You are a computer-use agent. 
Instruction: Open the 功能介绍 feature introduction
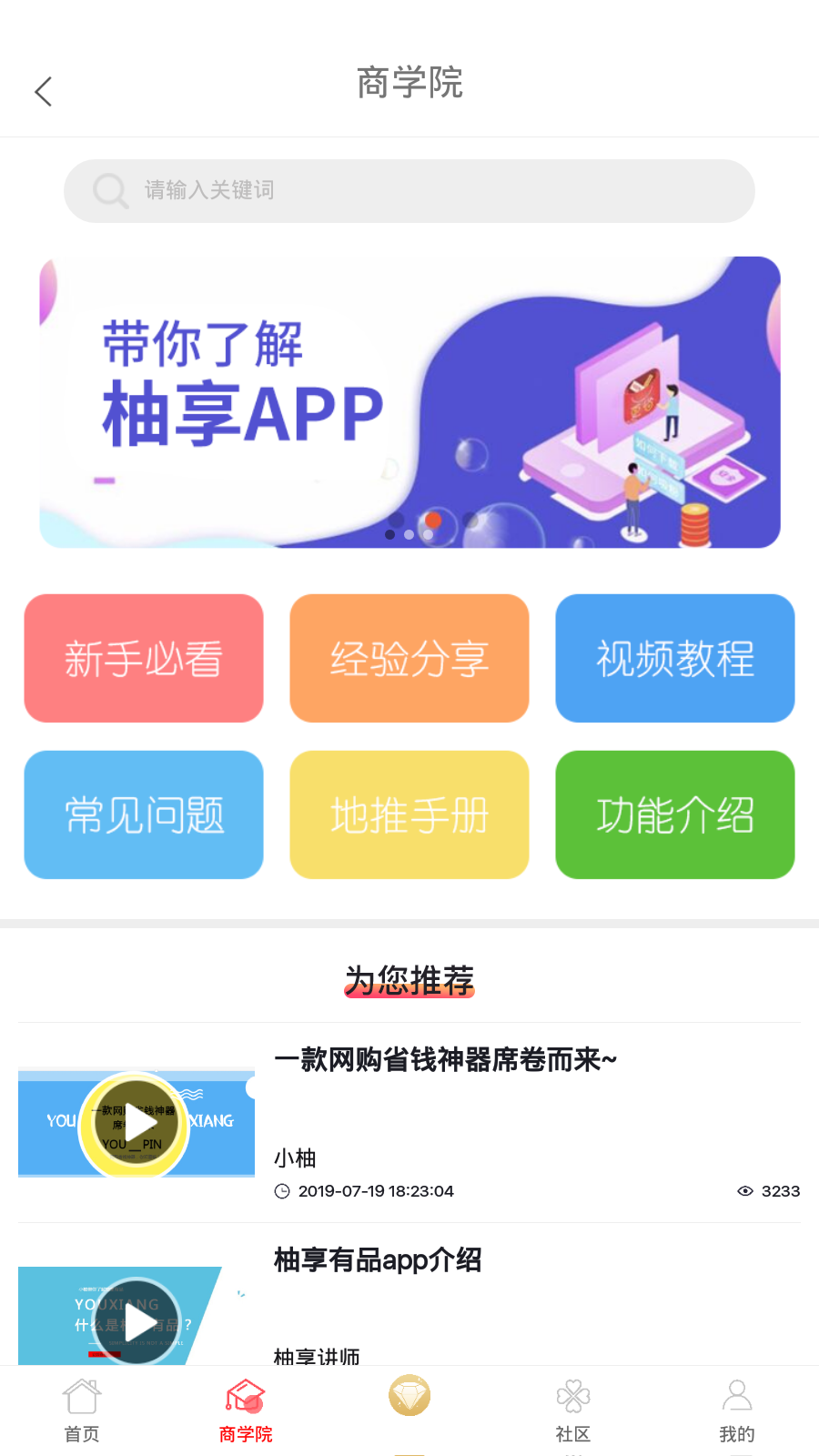[x=674, y=814]
